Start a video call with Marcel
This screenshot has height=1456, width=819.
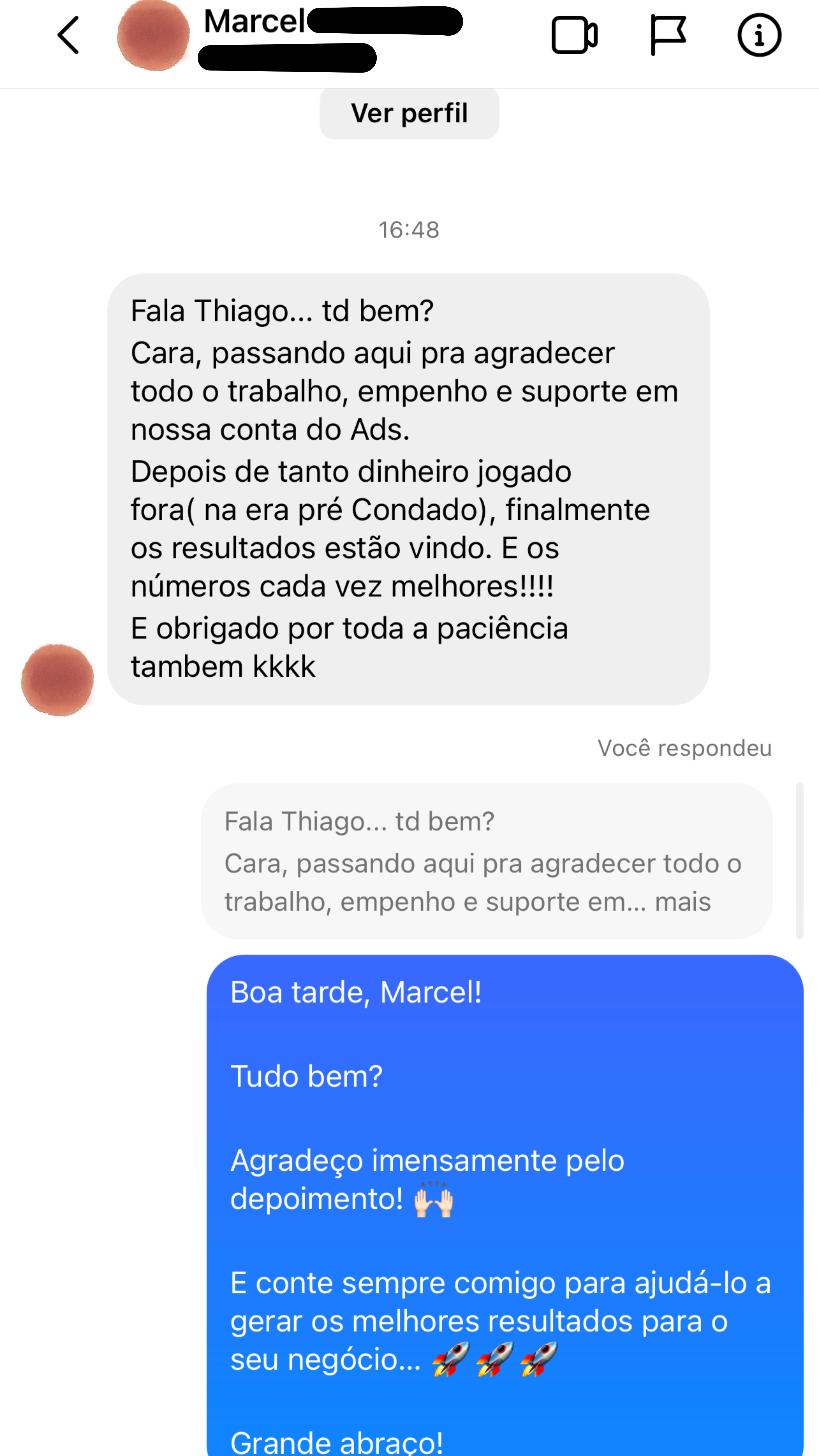(x=574, y=36)
